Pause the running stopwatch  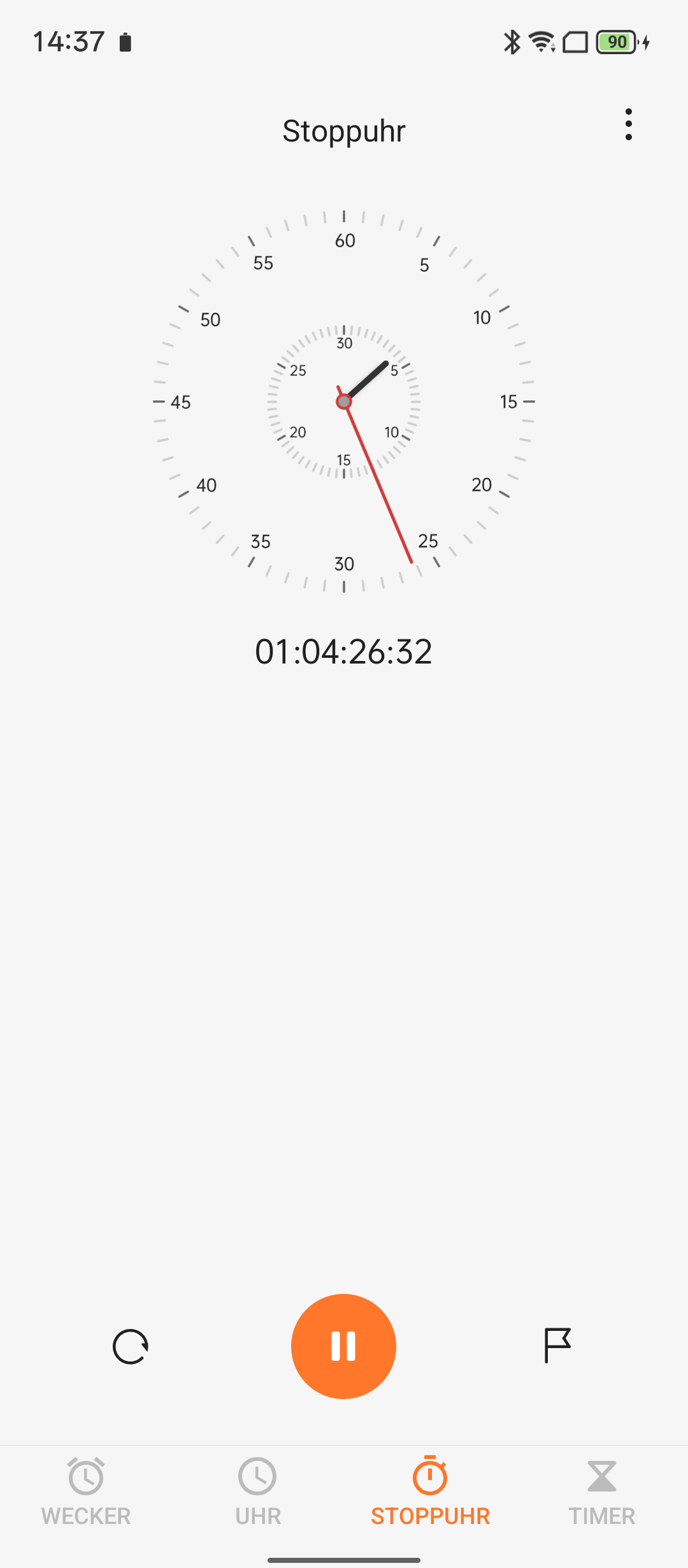(x=343, y=1346)
